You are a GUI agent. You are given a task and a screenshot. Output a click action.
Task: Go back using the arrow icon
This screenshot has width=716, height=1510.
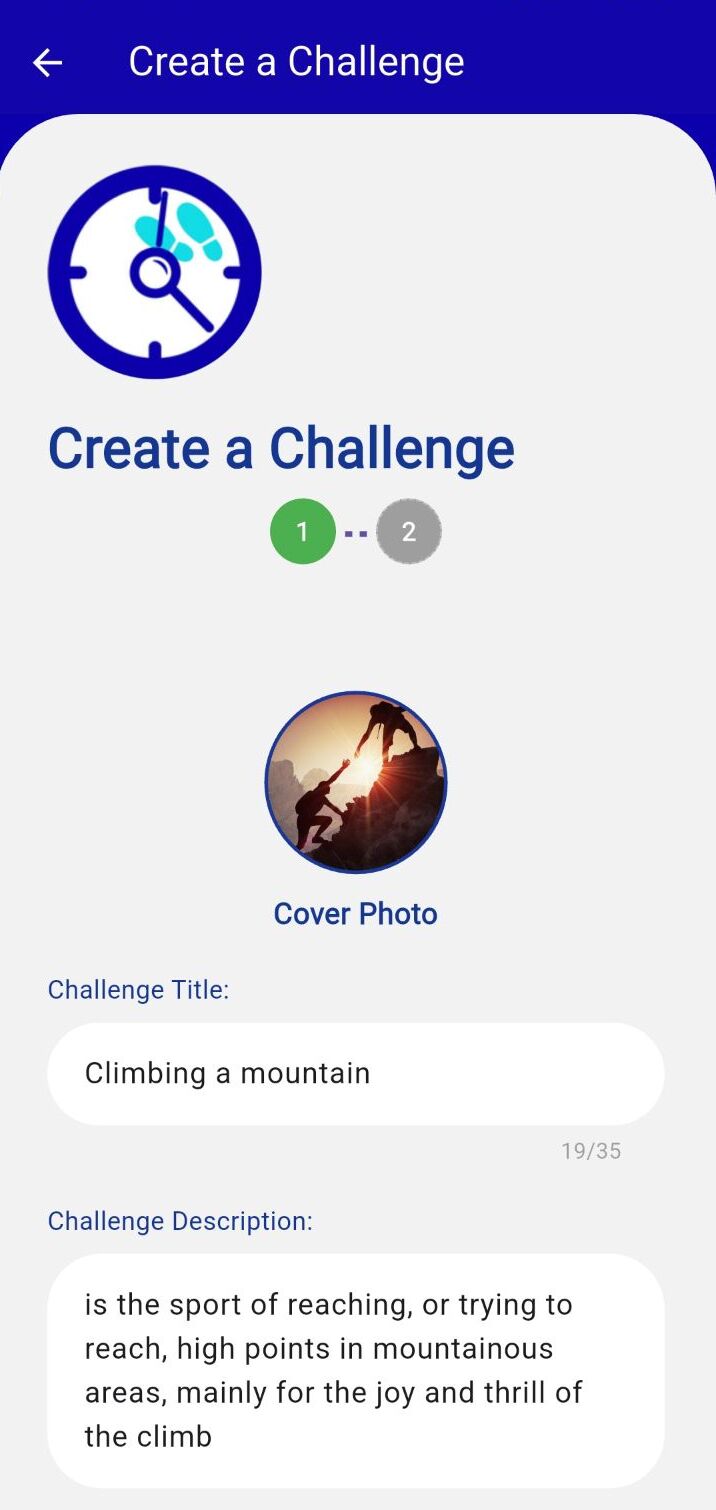click(x=47, y=63)
